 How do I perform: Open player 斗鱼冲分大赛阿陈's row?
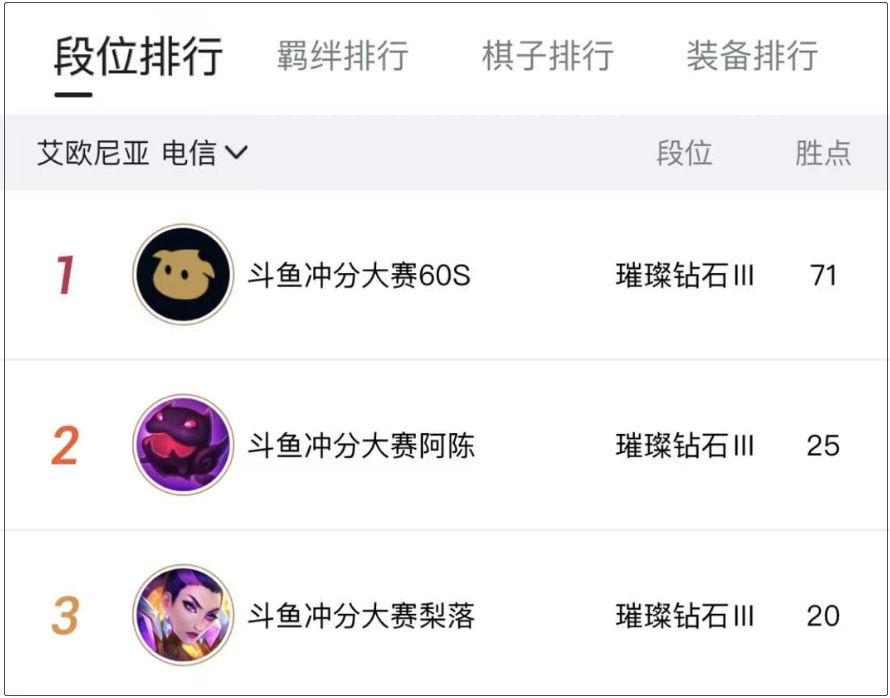tap(360, 445)
